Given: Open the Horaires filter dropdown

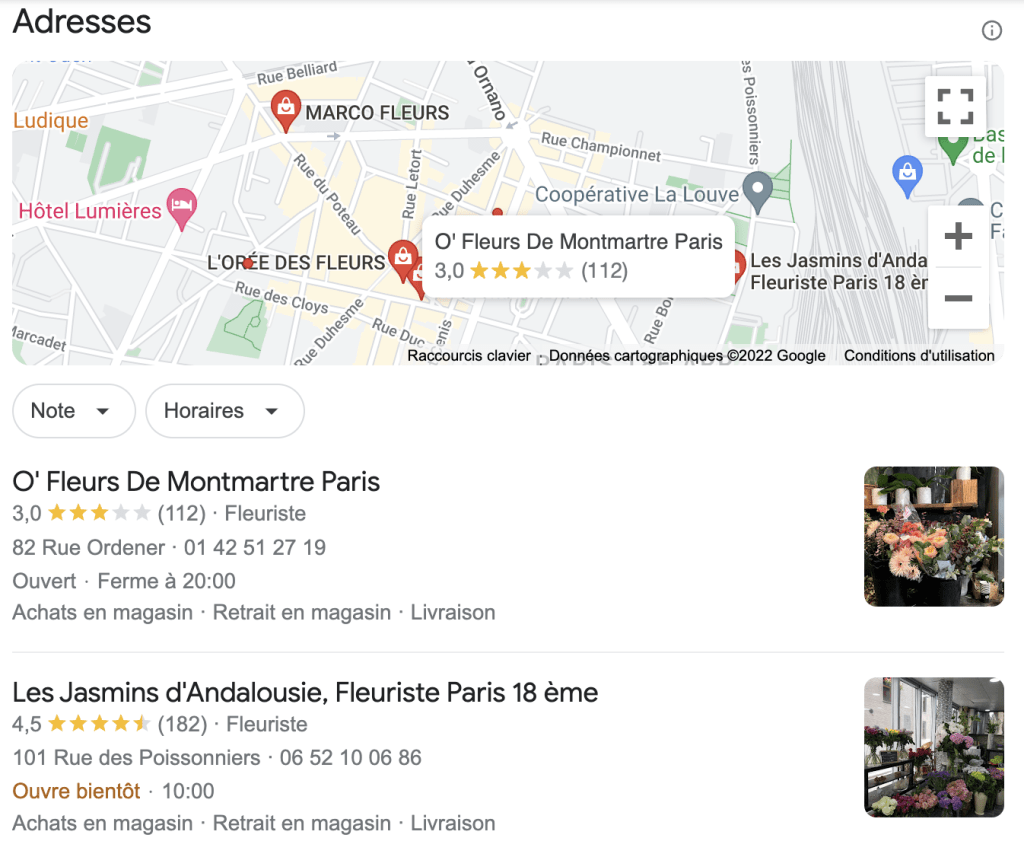Looking at the screenshot, I should (x=224, y=411).
